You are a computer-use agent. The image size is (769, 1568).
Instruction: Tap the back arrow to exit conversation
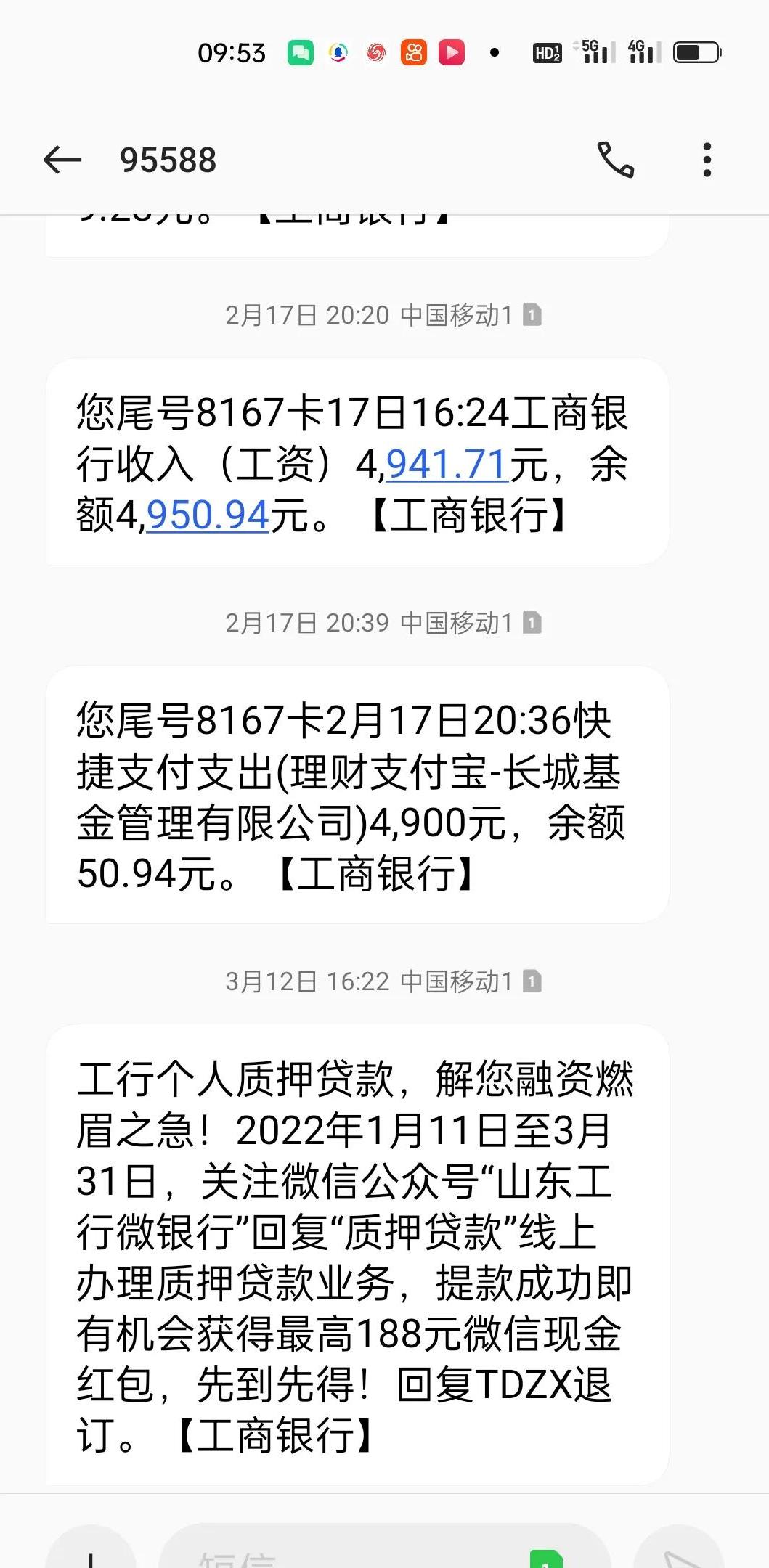coord(62,160)
